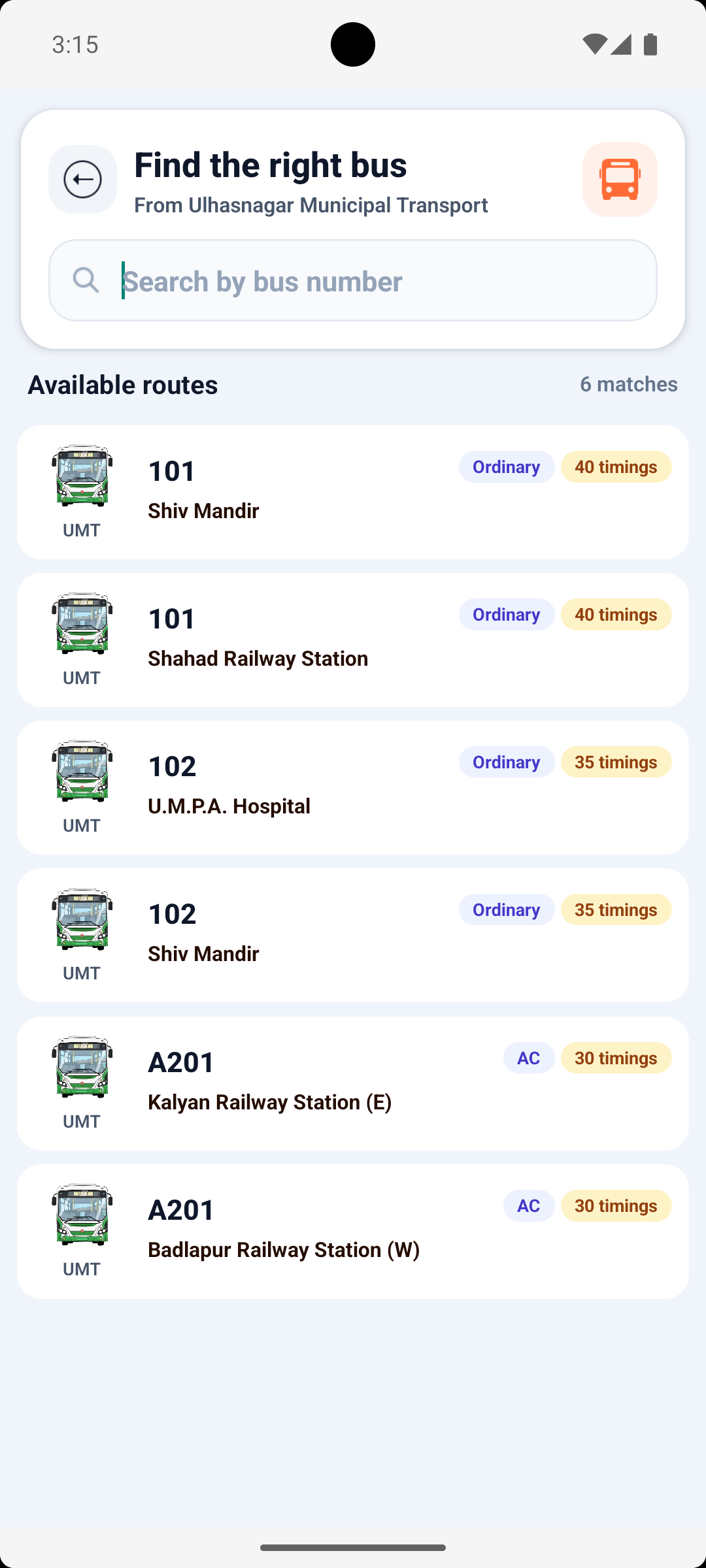Screen dimensions: 706x1568
Task: Tap the bus icon for Badlapur Railway Station route
Action: pyautogui.click(x=81, y=1216)
